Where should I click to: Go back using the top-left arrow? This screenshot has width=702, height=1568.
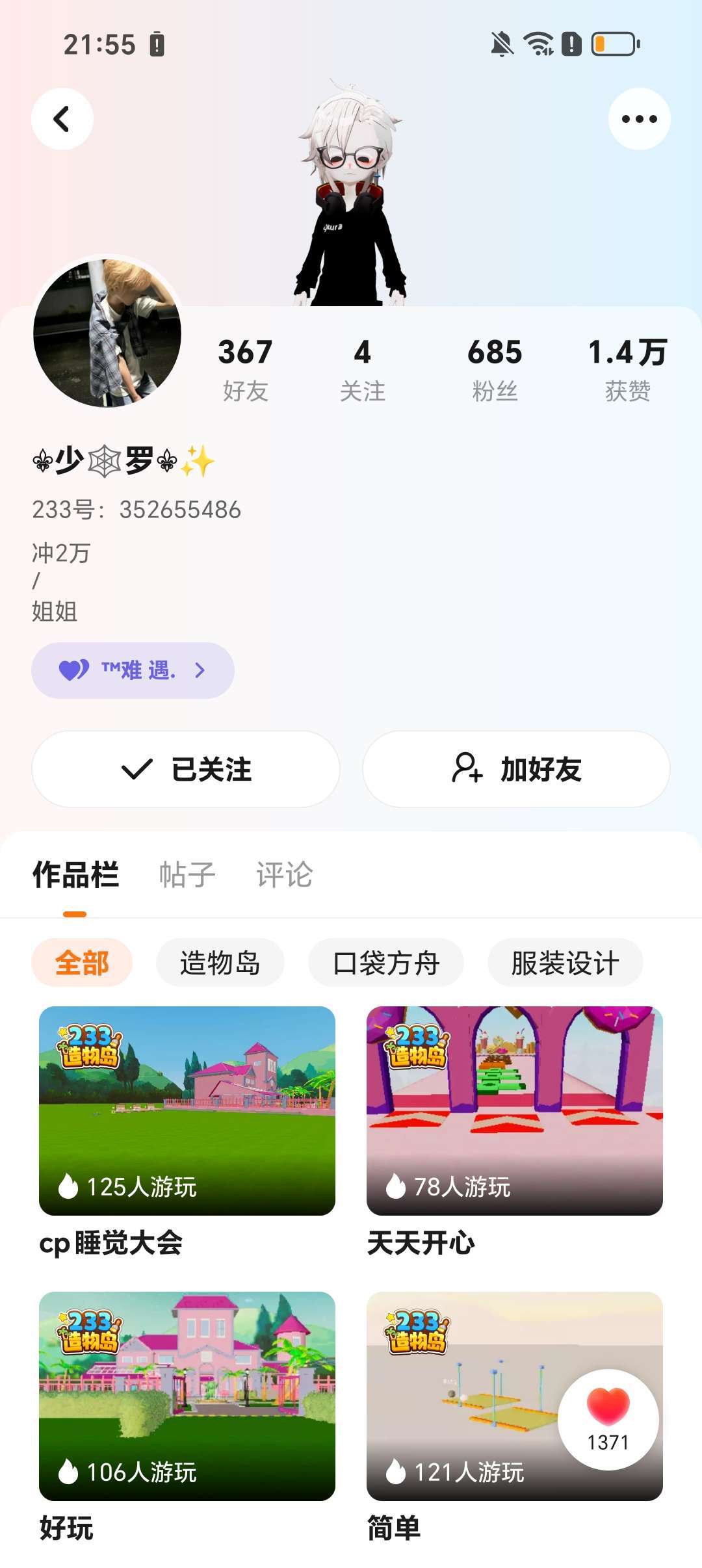(x=62, y=119)
